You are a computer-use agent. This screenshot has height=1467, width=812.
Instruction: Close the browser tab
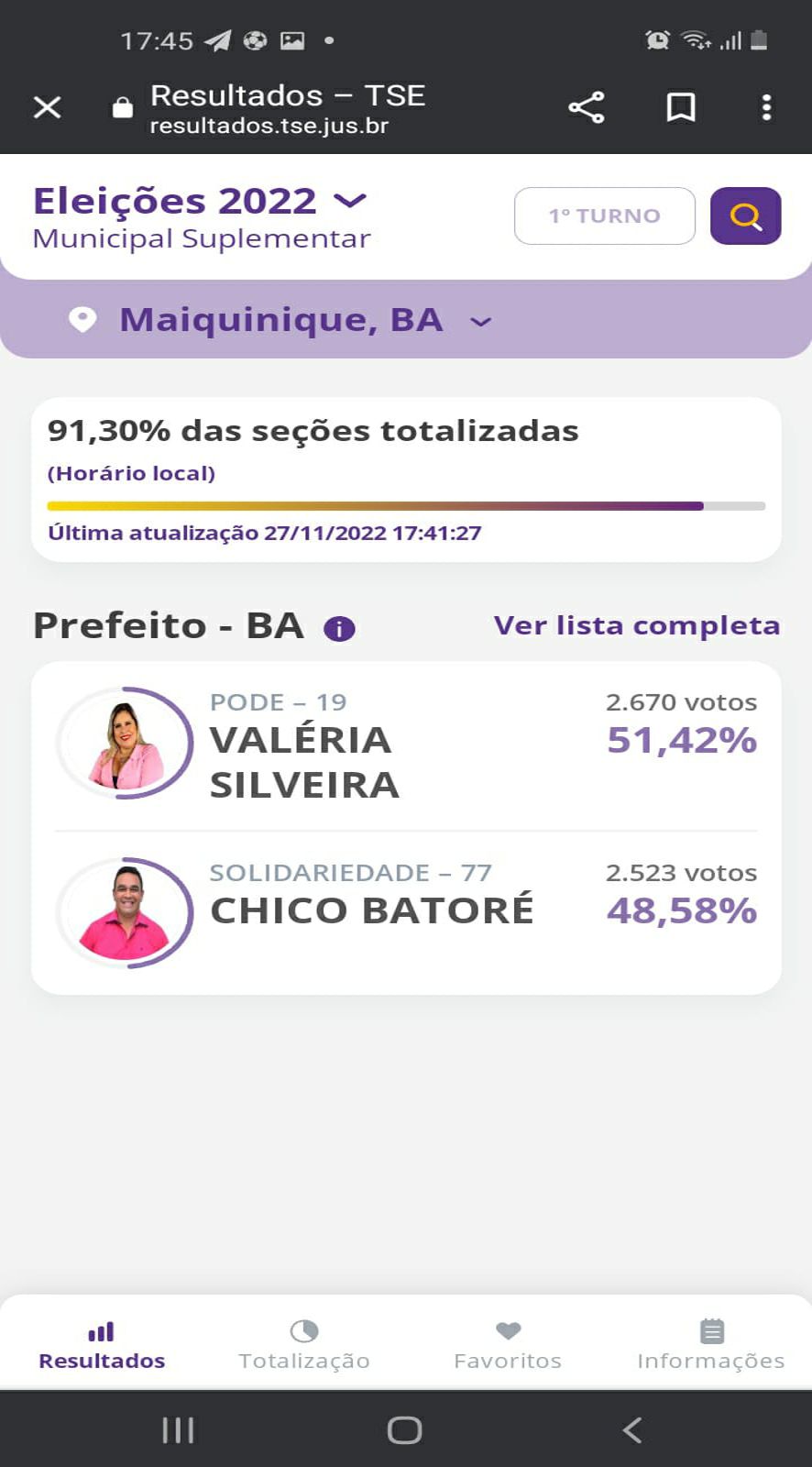[x=48, y=107]
